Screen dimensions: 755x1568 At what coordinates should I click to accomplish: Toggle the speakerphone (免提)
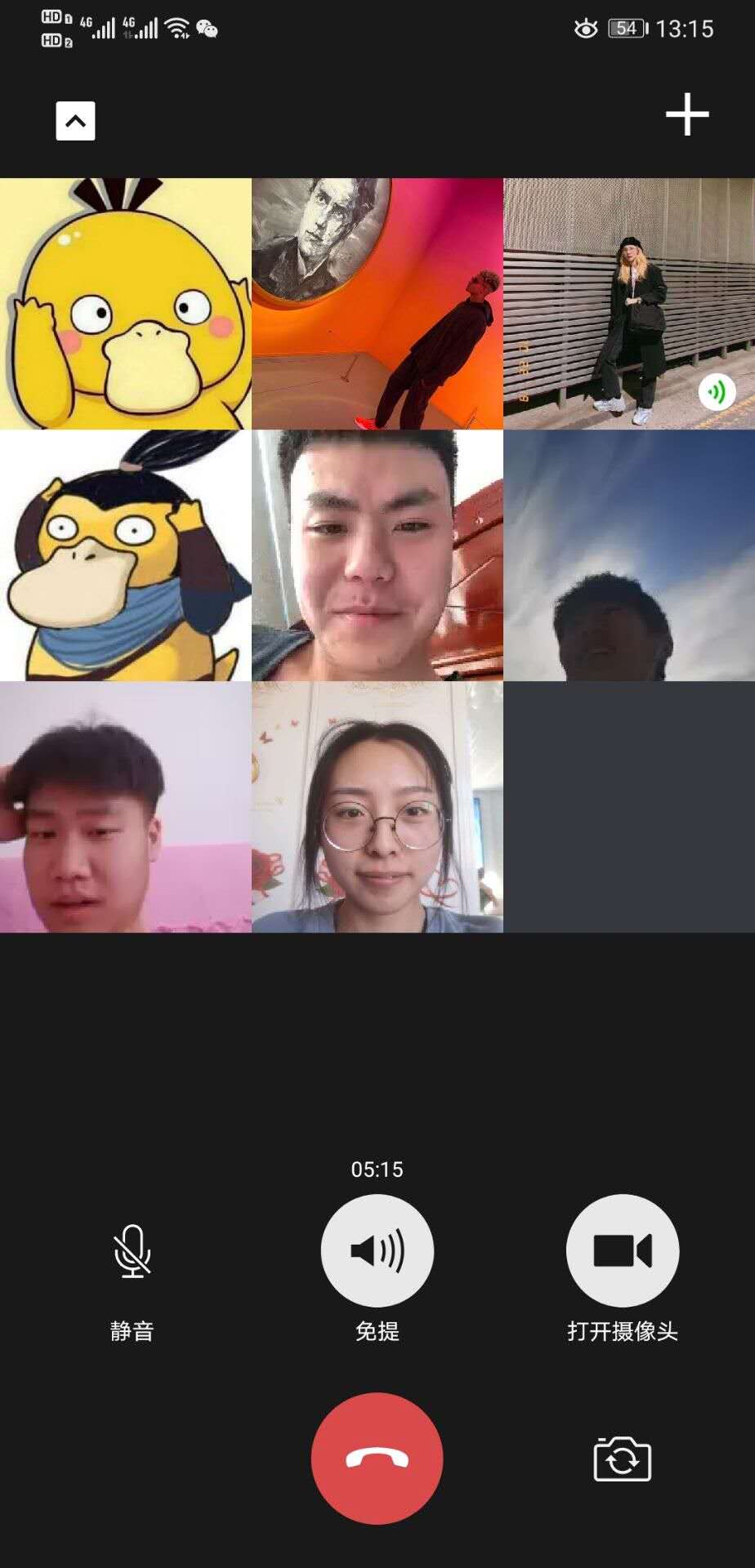[377, 1250]
